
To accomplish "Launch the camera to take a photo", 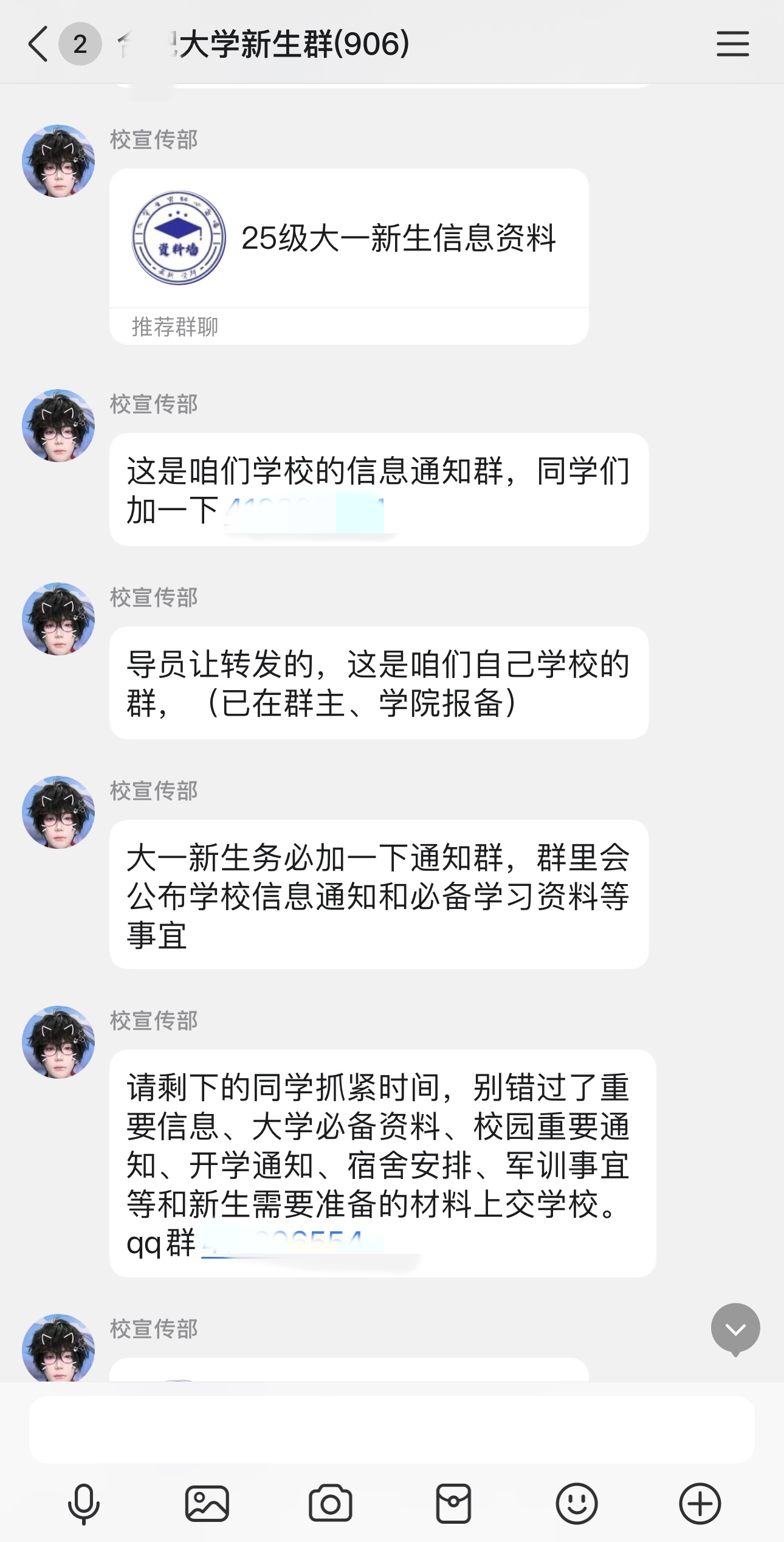I will pyautogui.click(x=330, y=1504).
